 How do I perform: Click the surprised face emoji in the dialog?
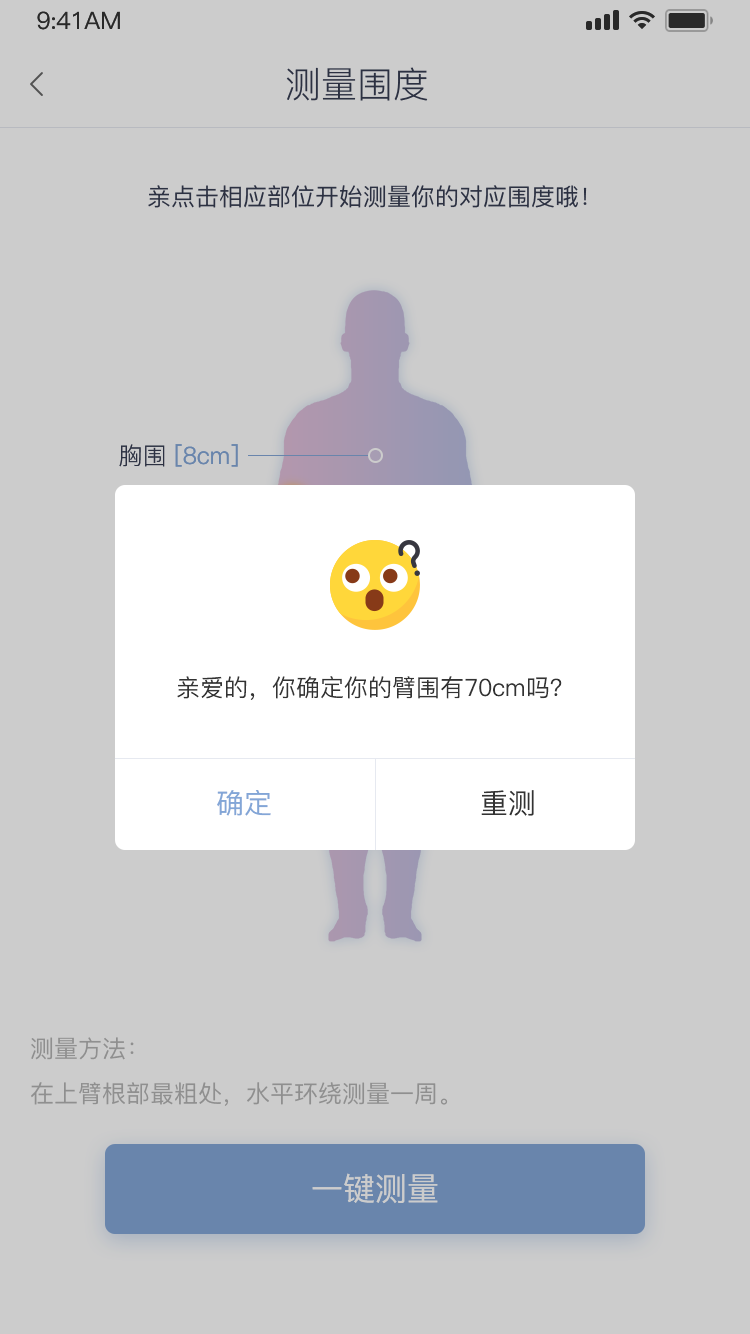[x=372, y=584]
